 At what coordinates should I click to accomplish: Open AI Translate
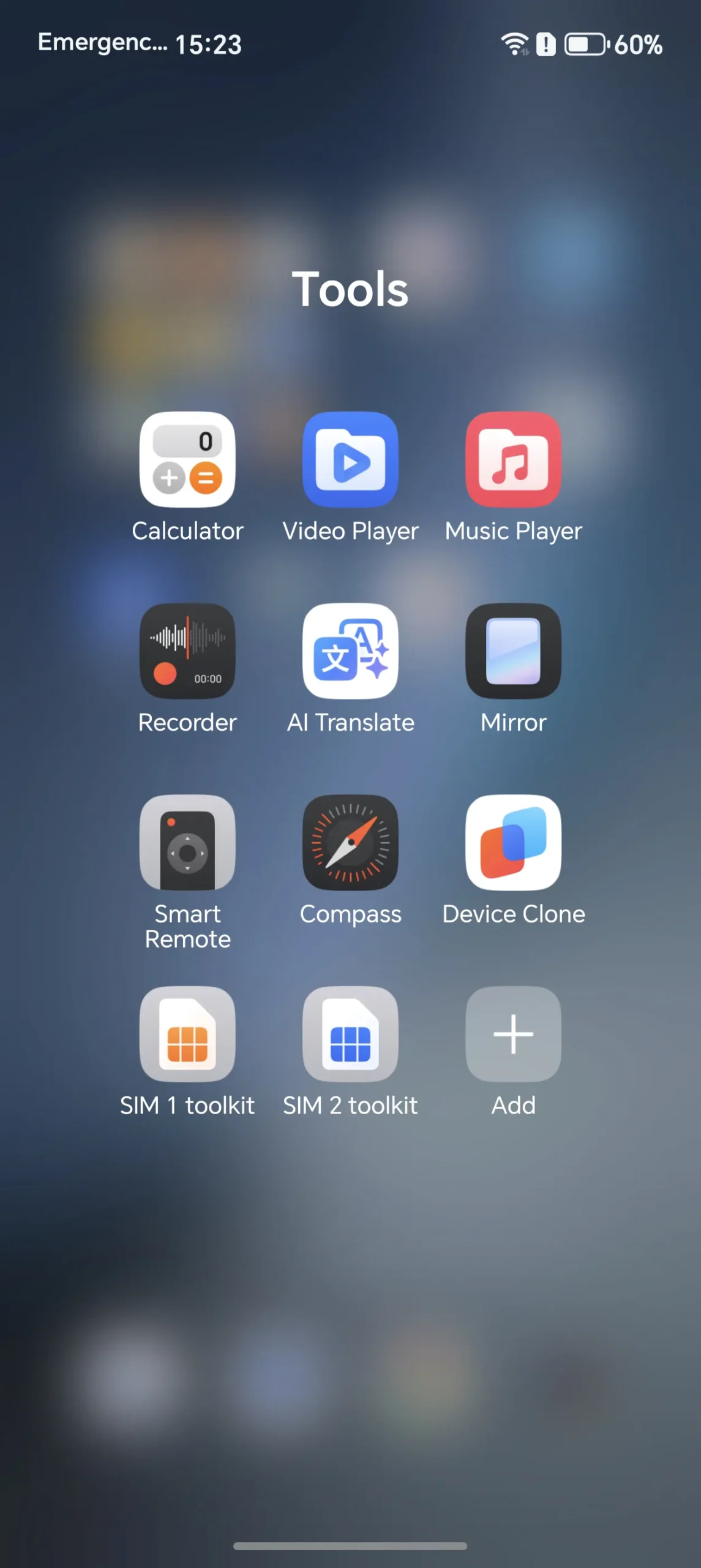tap(350, 651)
